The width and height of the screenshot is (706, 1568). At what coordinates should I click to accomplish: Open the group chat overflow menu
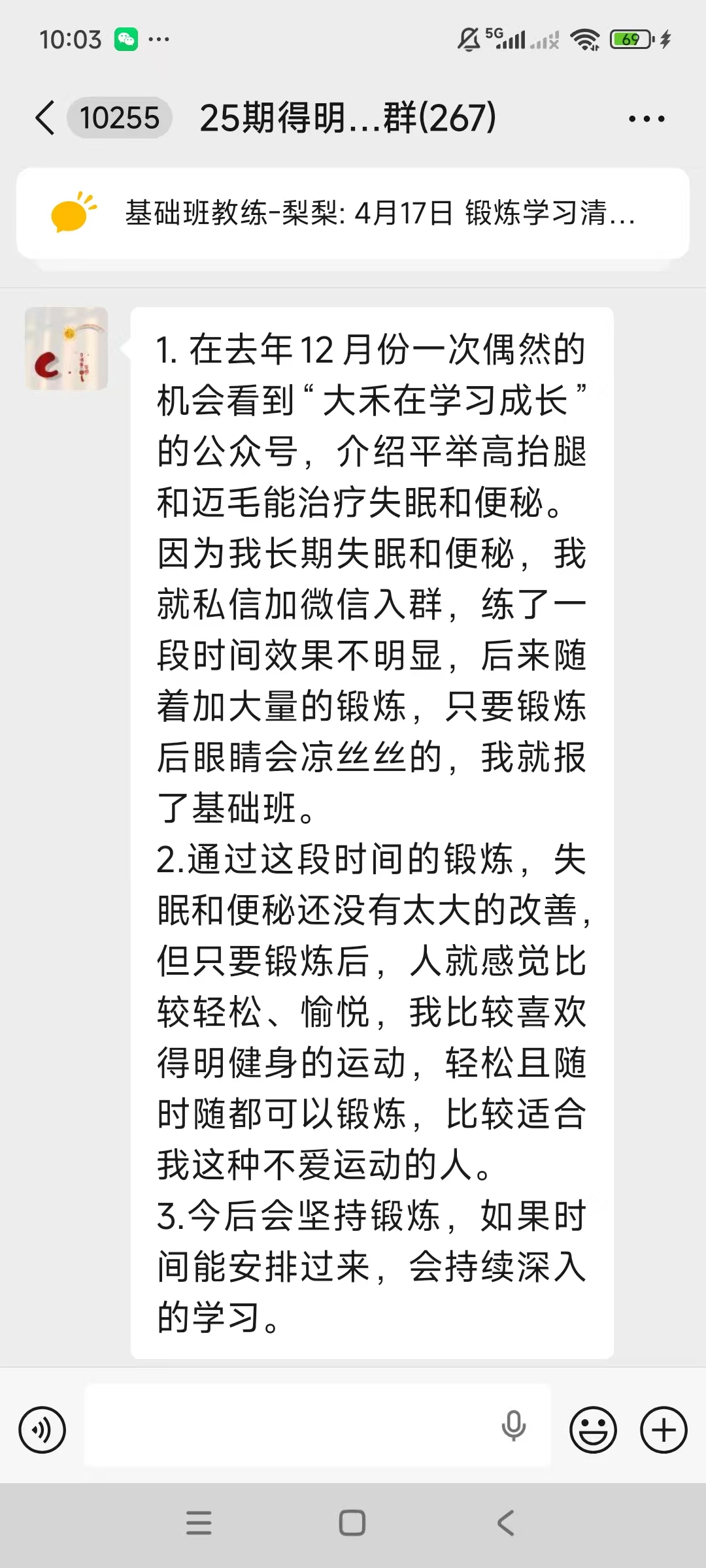click(x=646, y=119)
